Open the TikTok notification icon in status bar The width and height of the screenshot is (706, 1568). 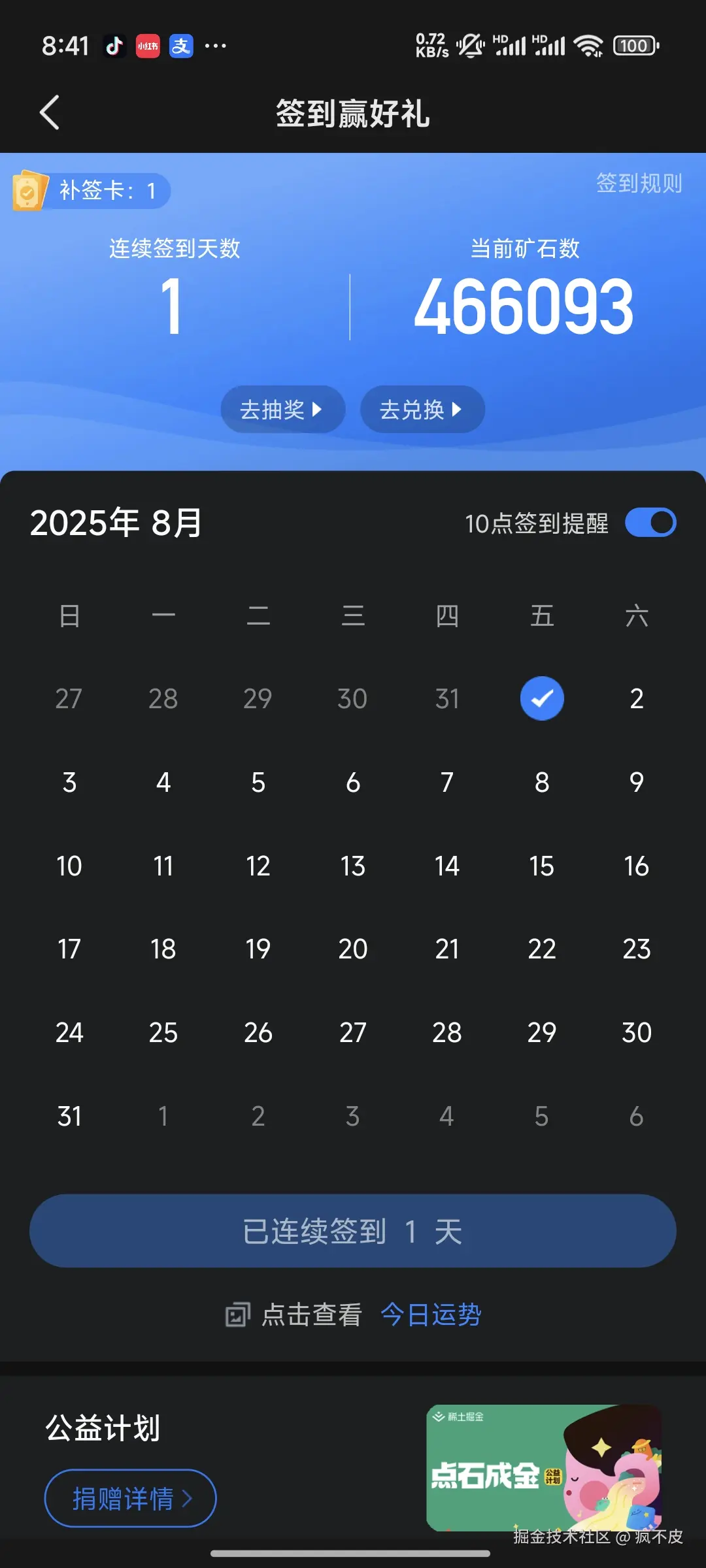114,46
